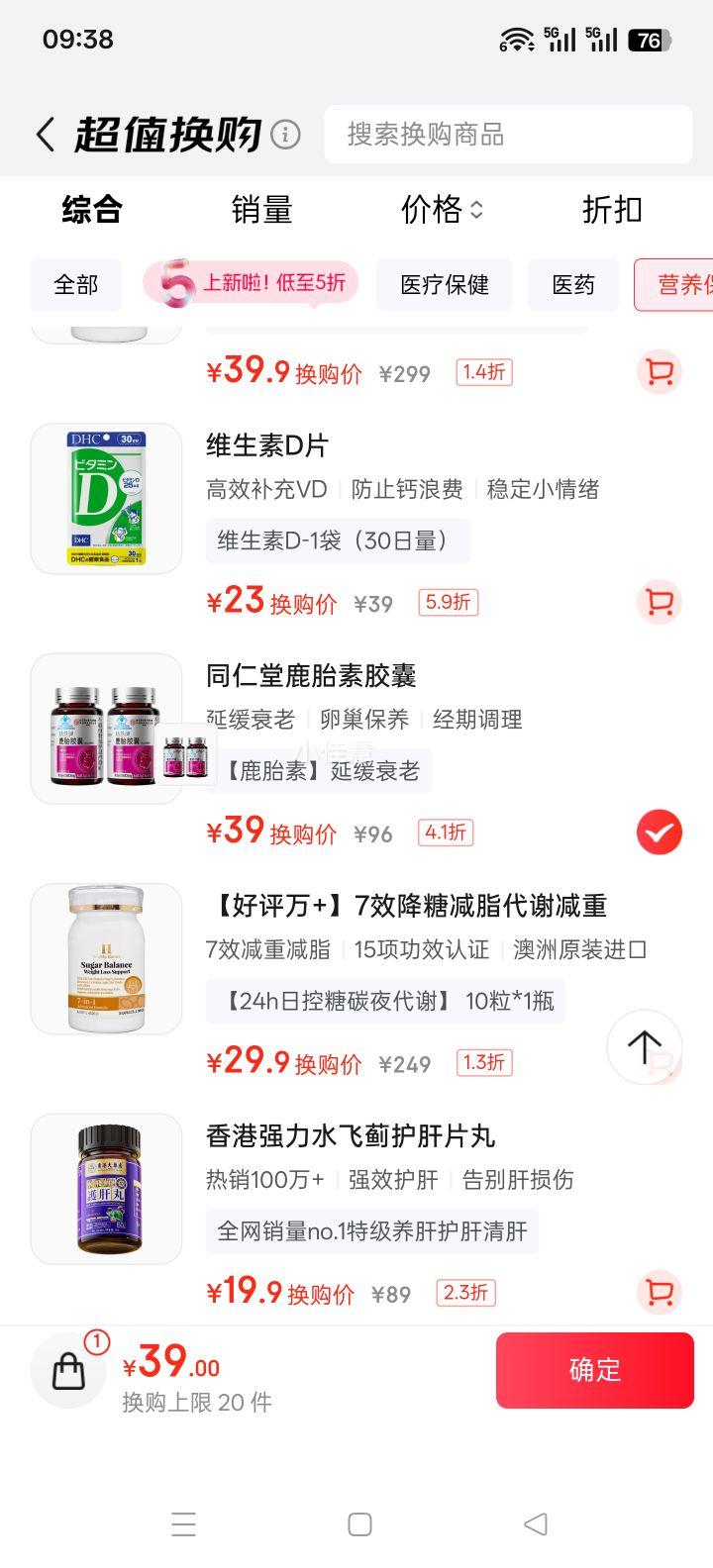Add 香港强力水飞蓟护肝片丸 to cart

tap(659, 1292)
